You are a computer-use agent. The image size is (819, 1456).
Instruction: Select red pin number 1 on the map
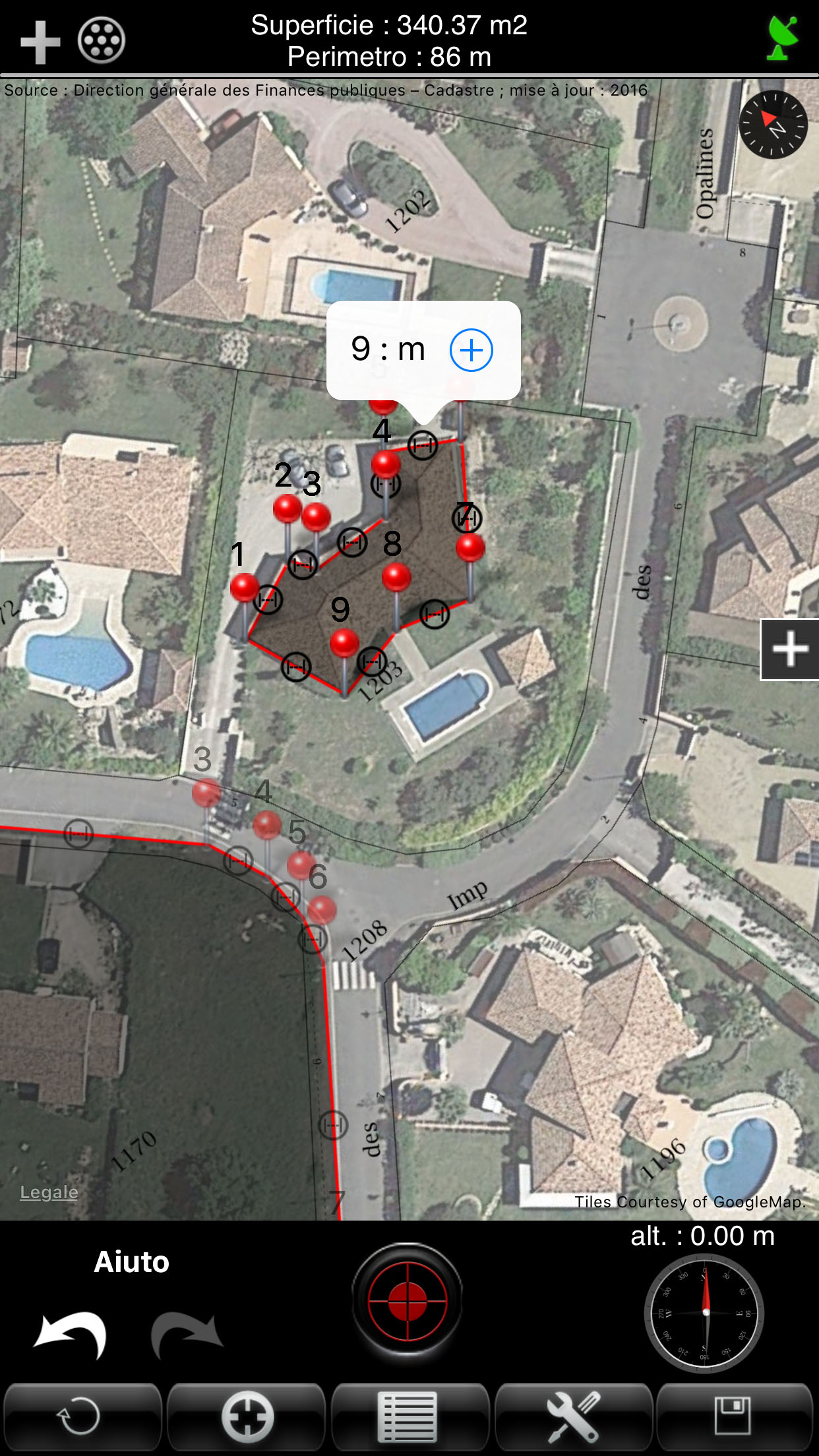pos(245,588)
